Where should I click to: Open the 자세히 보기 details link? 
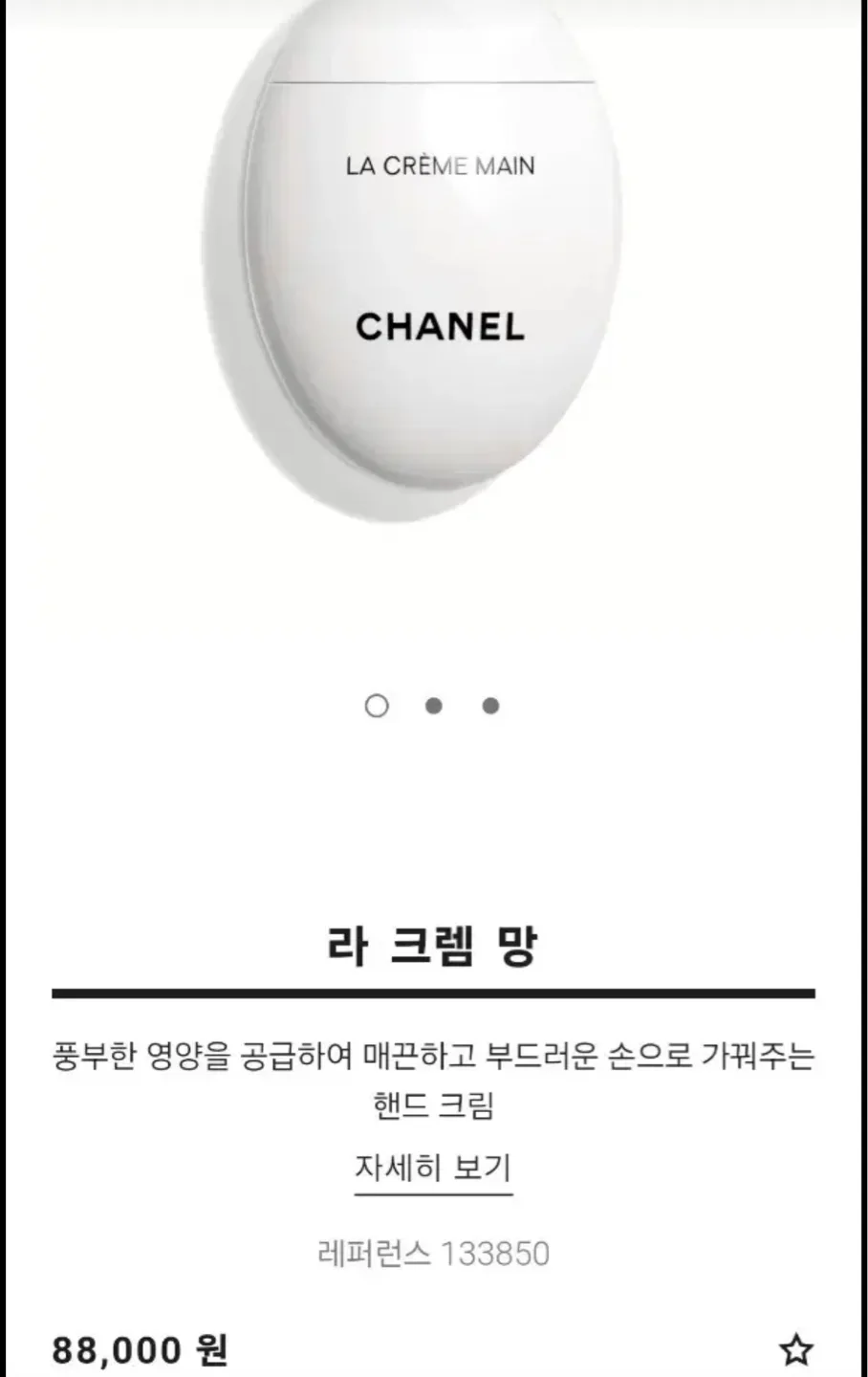tap(433, 1168)
